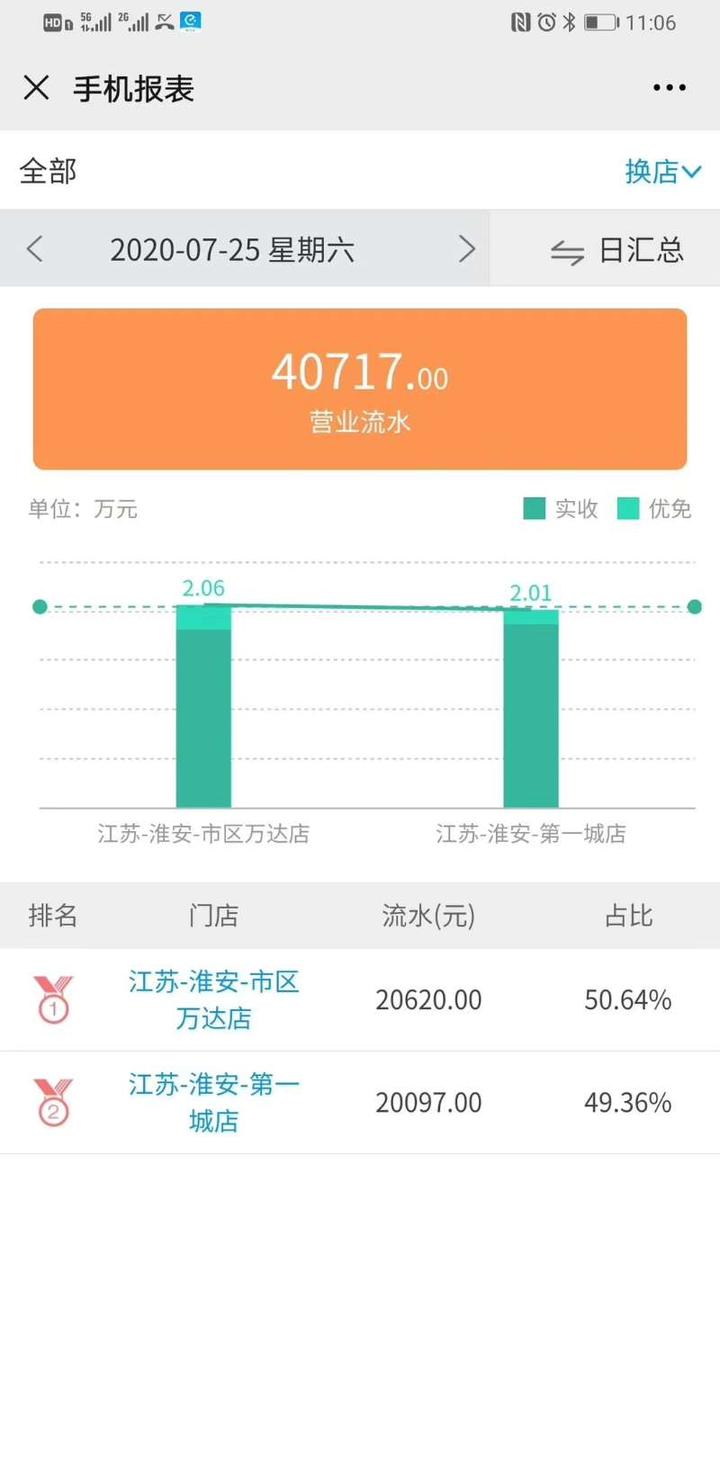Viewport: 720px width, 1468px height.
Task: Open store 江苏-淮安-市区万达店 details
Action: (x=214, y=1000)
